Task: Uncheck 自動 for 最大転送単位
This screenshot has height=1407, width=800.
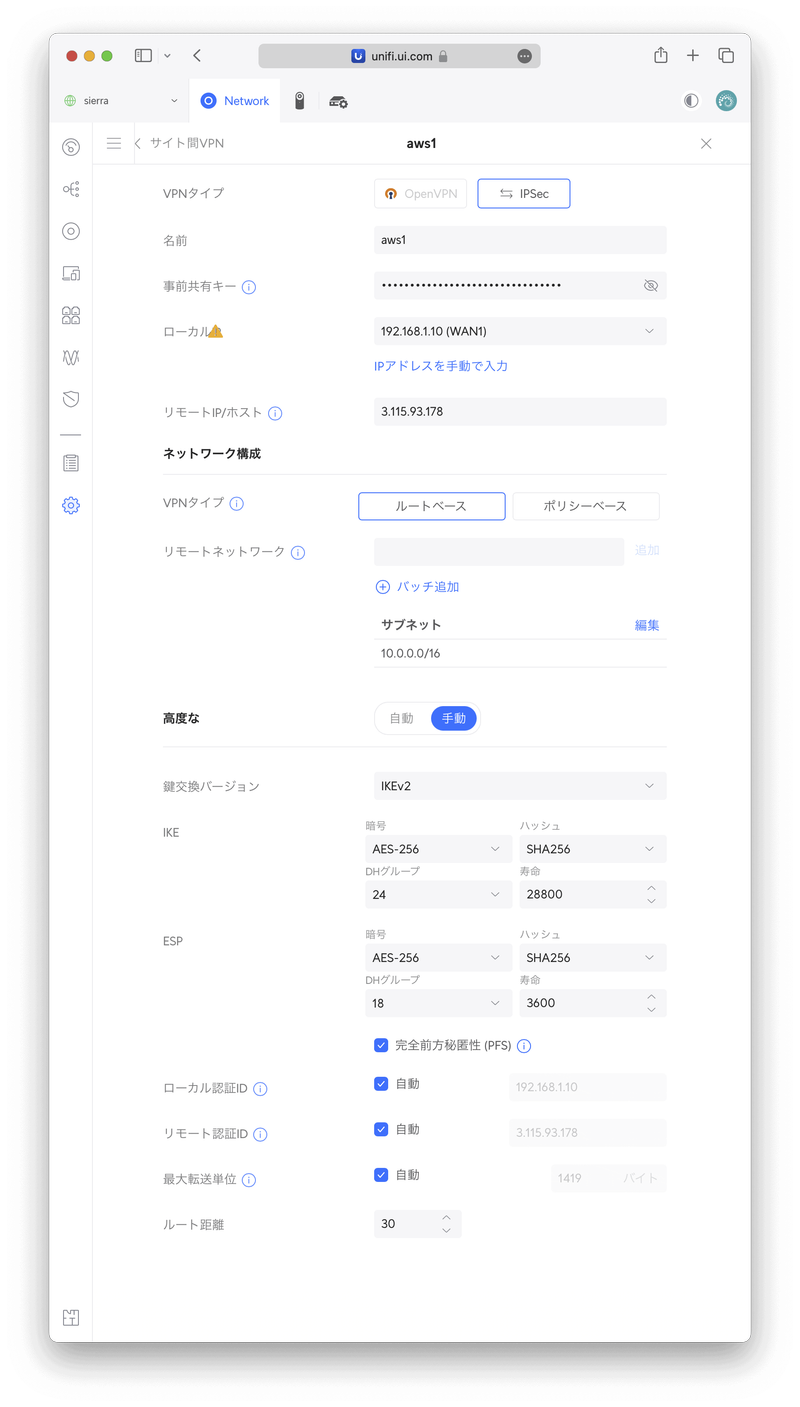Action: click(x=381, y=1175)
